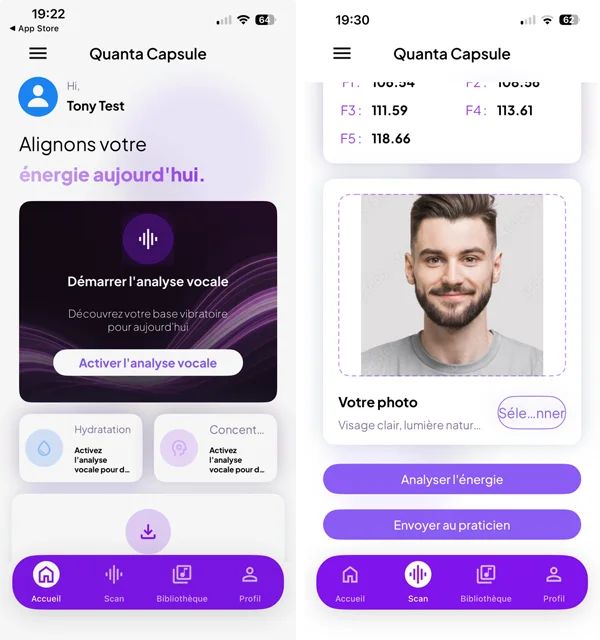Open the Concentration card
The height and width of the screenshot is (640, 600).
pyautogui.click(x=216, y=448)
